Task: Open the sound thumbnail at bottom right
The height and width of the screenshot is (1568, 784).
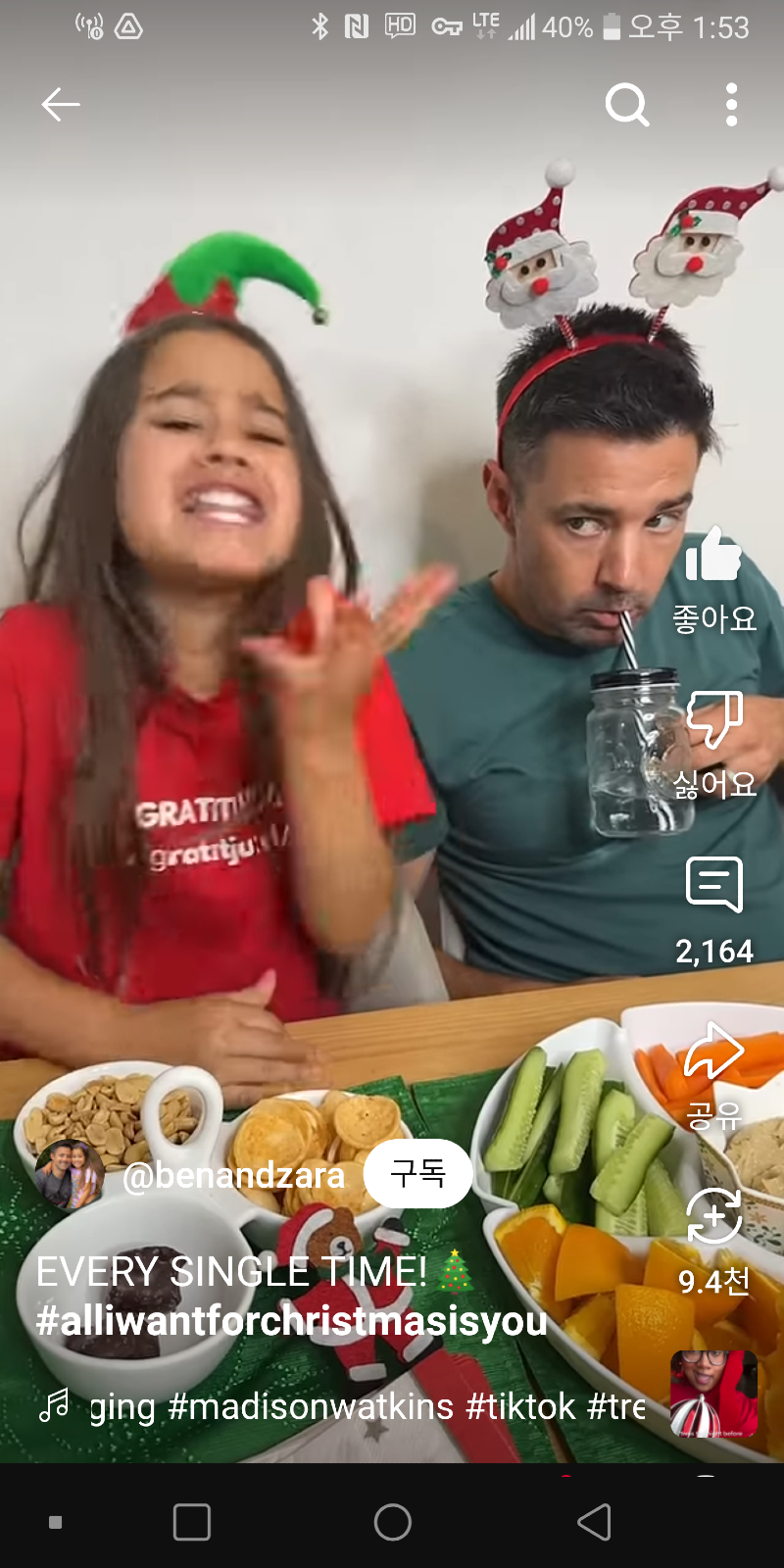Action: pos(713,1394)
